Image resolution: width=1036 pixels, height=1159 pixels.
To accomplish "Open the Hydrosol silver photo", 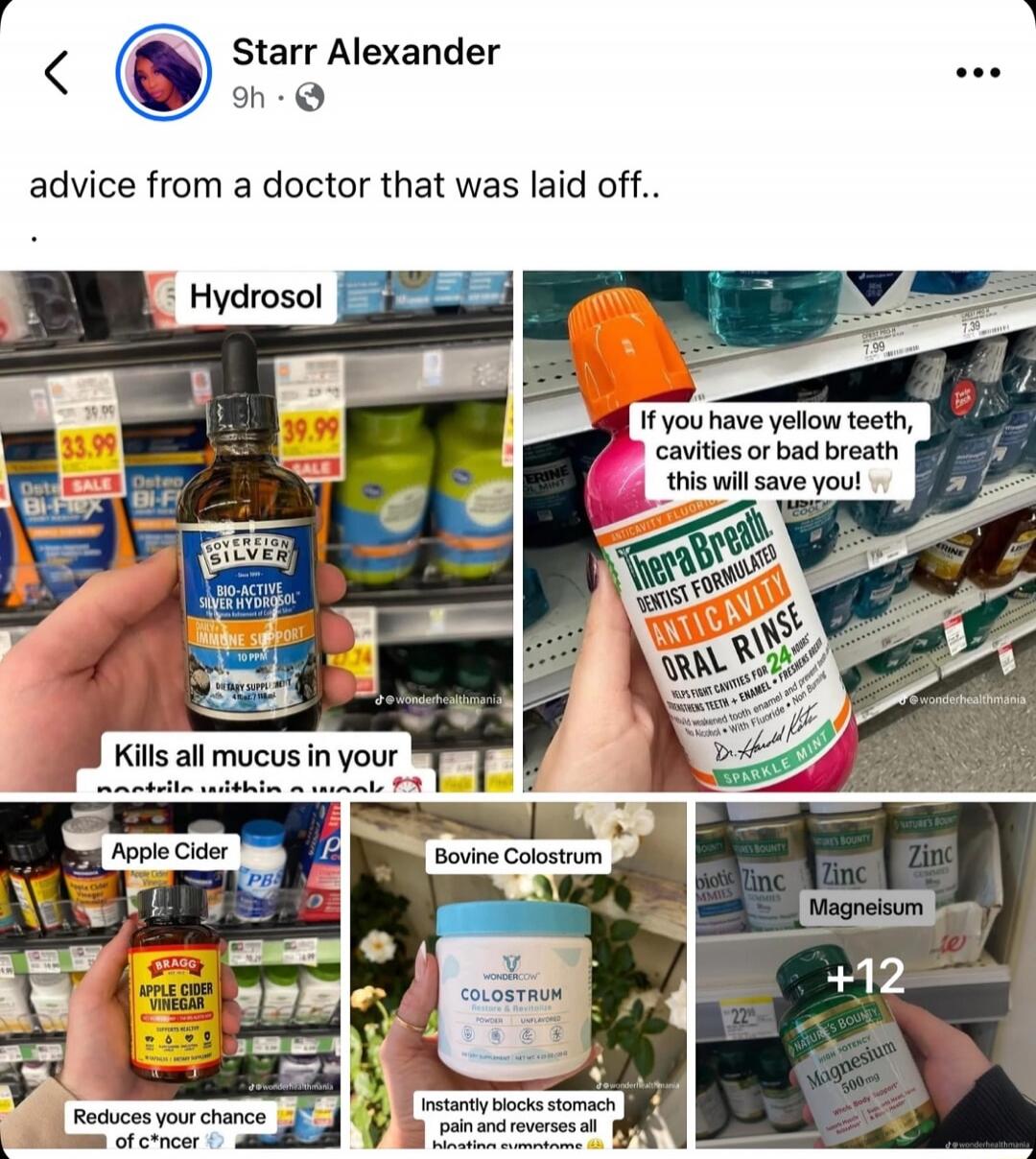I will [x=255, y=531].
